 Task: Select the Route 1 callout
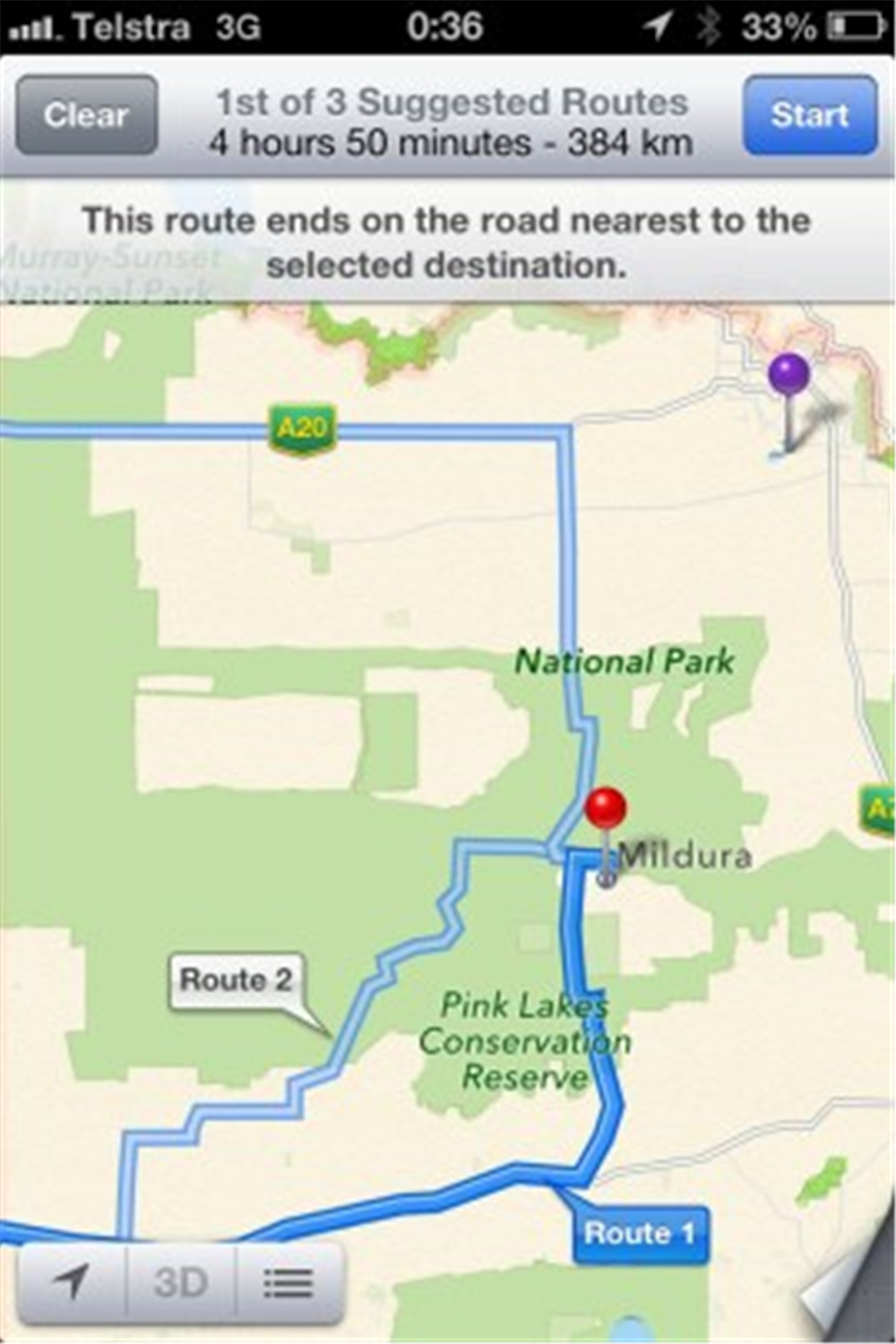click(639, 1234)
